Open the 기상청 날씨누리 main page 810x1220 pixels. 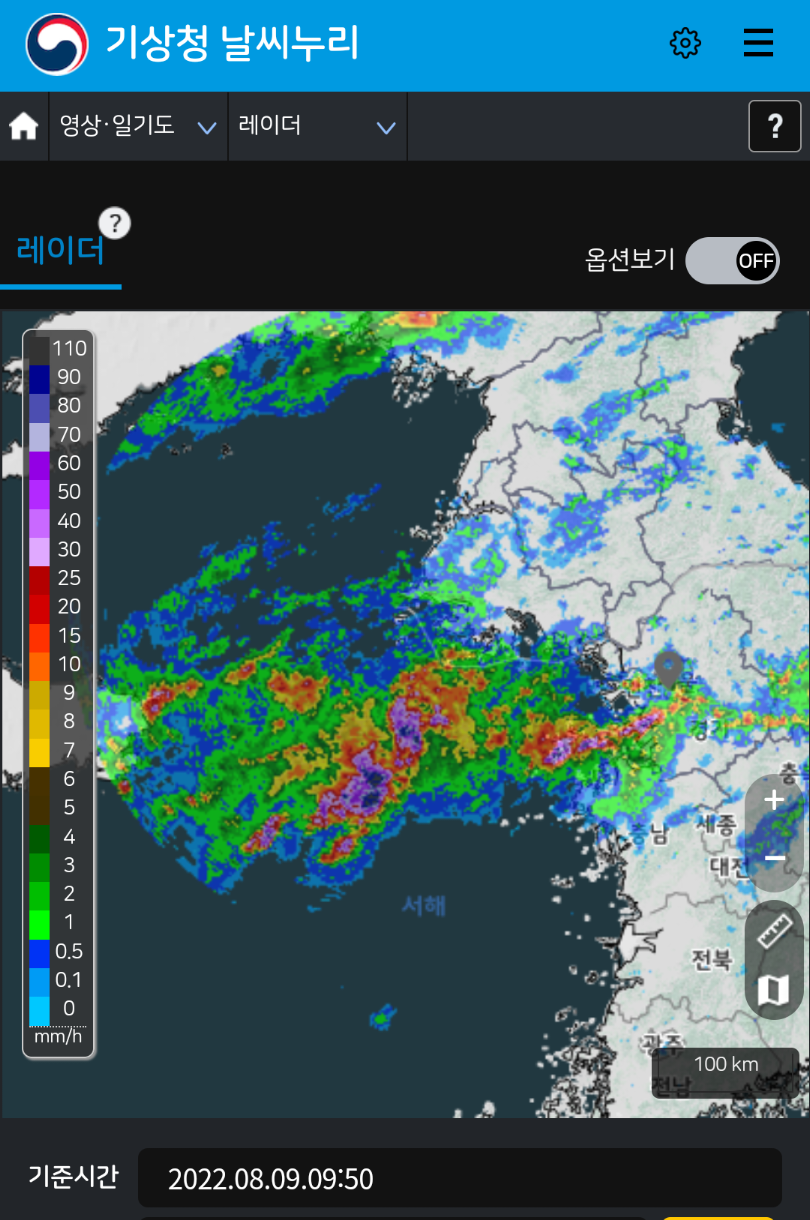pos(192,44)
